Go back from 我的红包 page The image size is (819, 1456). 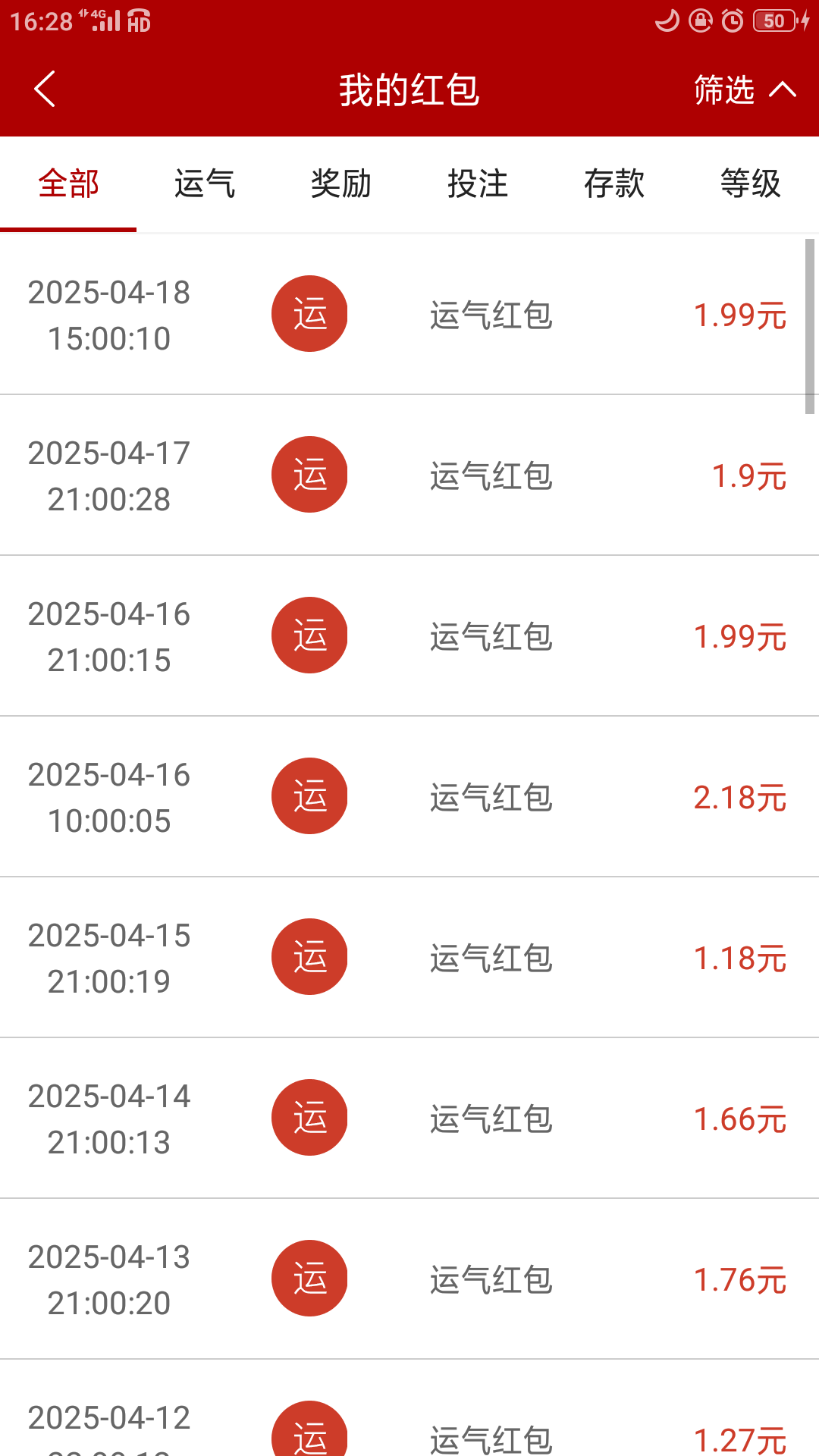[45, 89]
